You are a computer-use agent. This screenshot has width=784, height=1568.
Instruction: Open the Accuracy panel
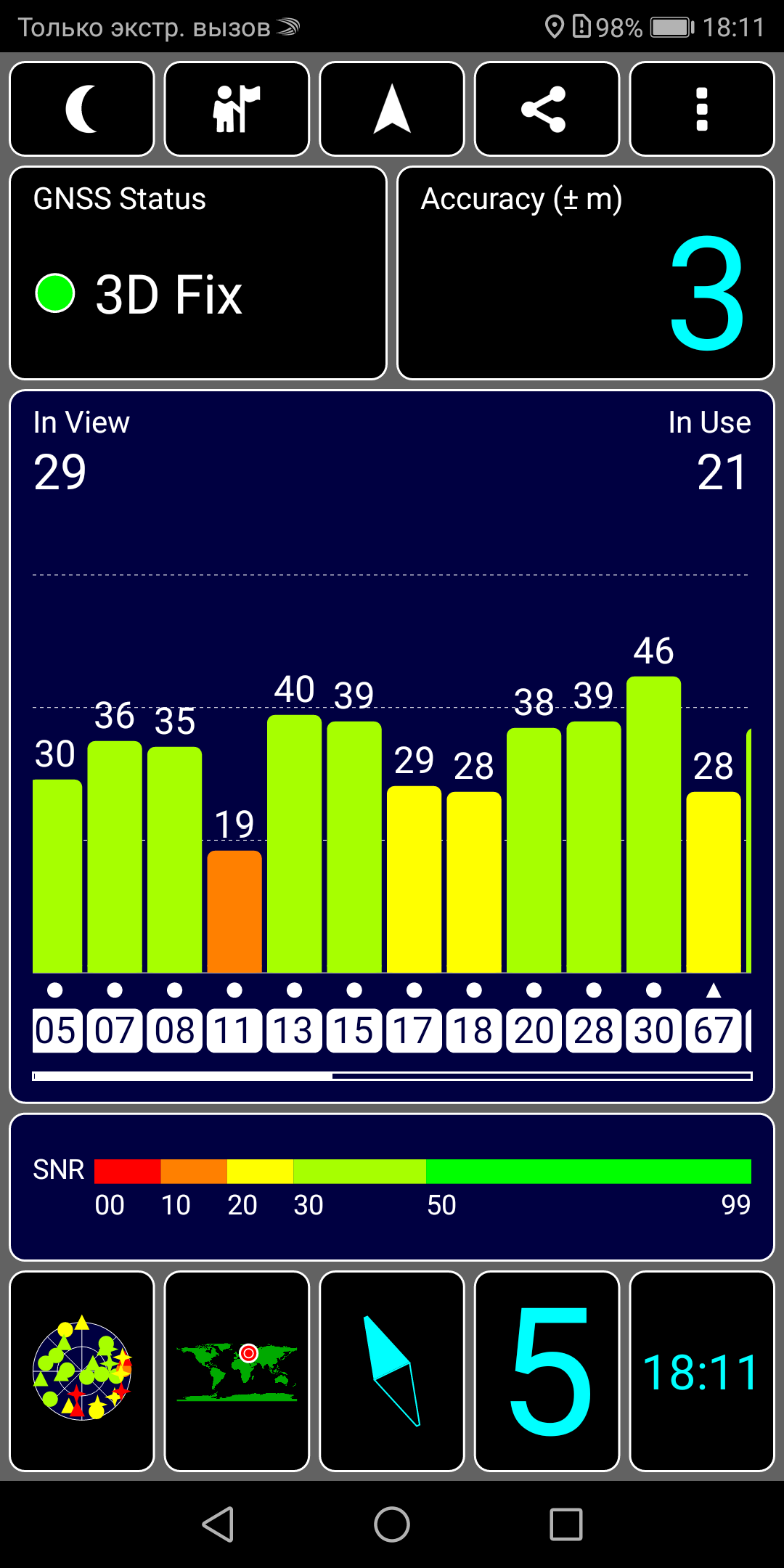click(x=586, y=273)
